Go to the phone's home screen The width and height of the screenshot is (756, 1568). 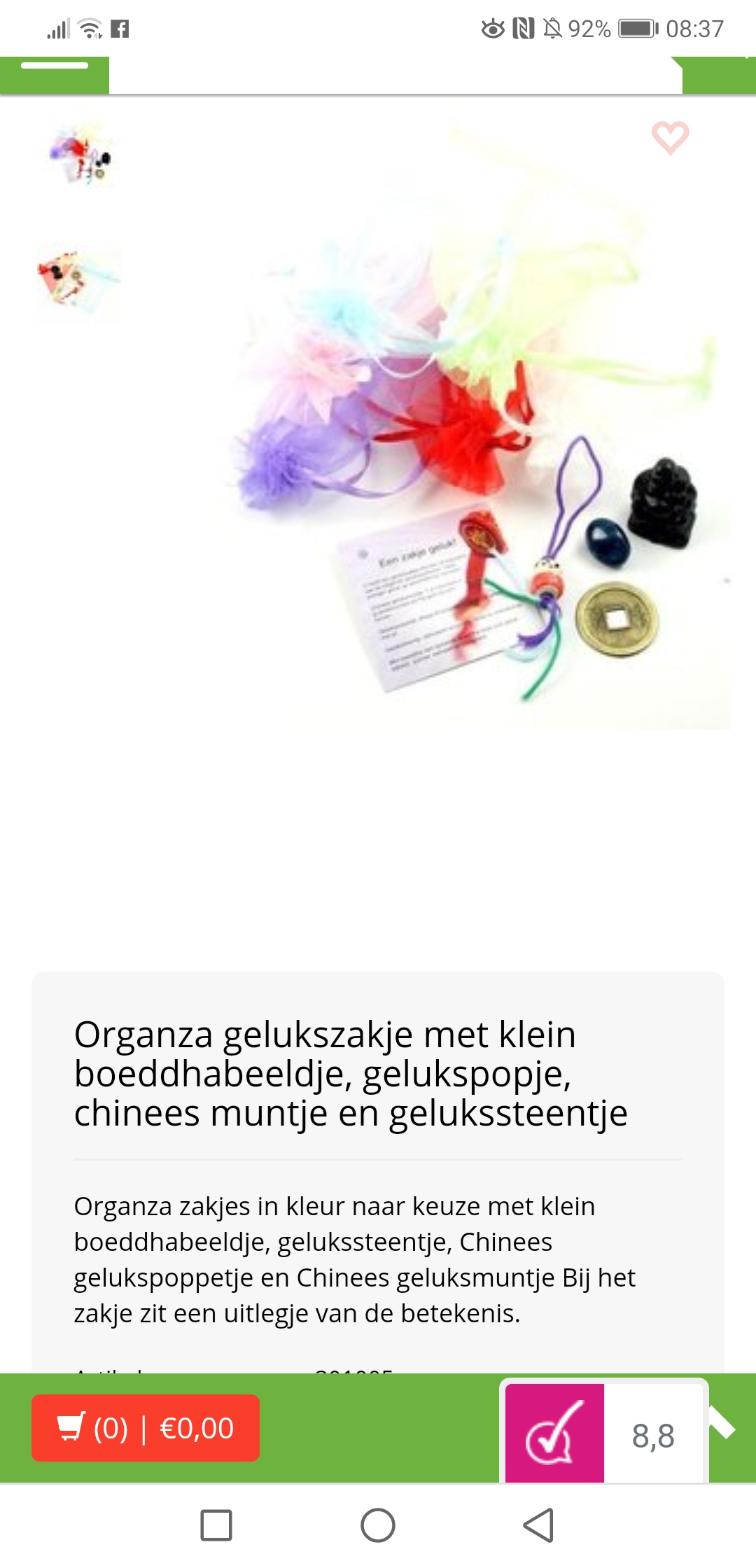point(378,1525)
